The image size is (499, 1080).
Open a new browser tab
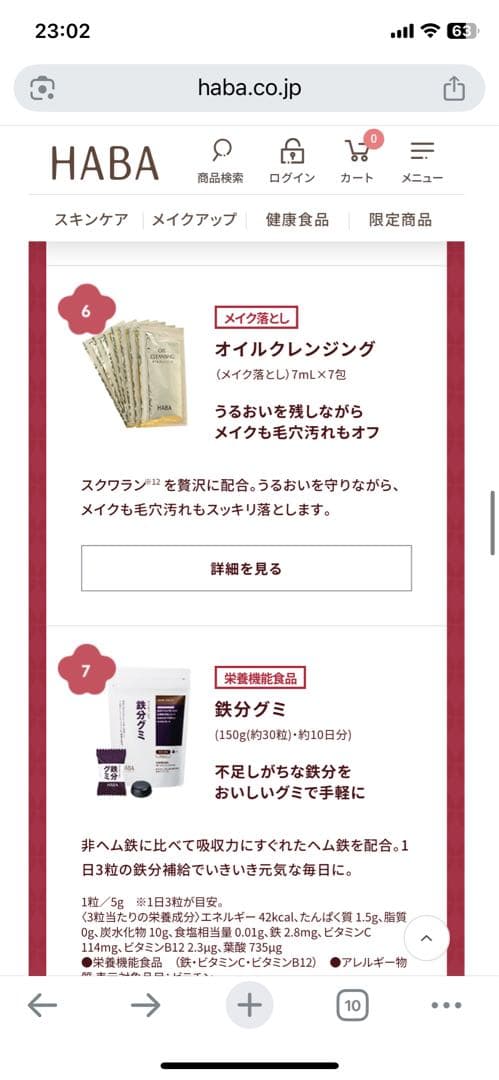(250, 1006)
